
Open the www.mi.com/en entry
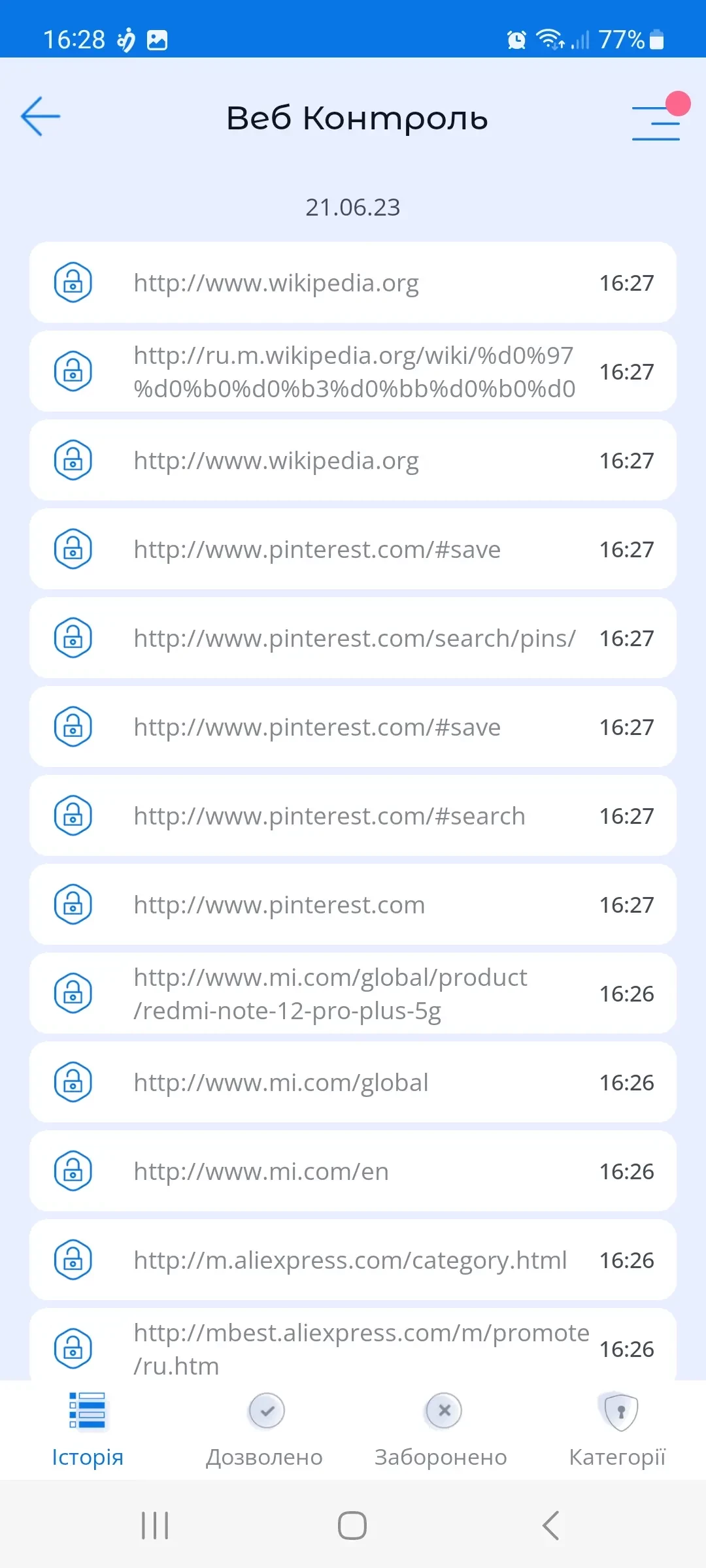pos(353,1171)
